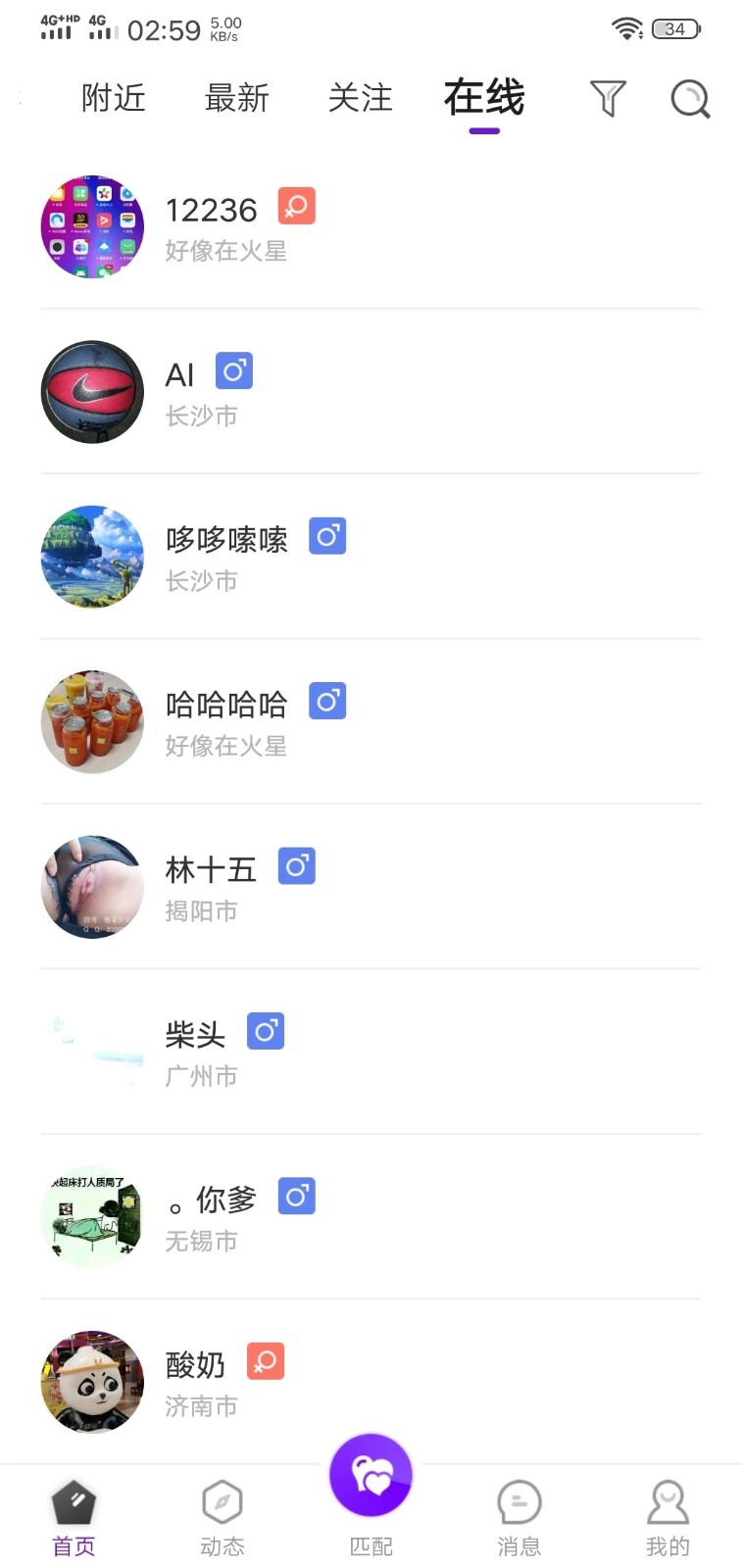The height and width of the screenshot is (1568, 742).
Task: Select the user 柴头 from 广州市
Action: pos(371,1052)
